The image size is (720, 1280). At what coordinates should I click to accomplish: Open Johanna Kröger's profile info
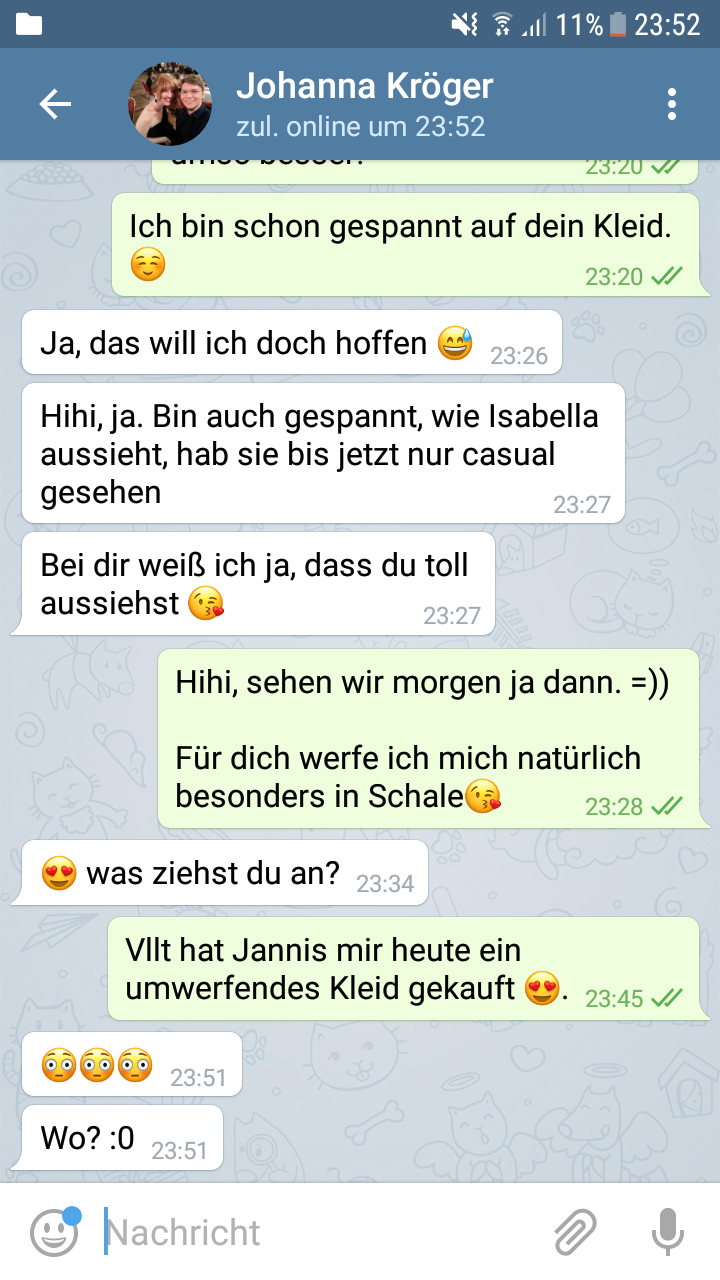tap(364, 104)
